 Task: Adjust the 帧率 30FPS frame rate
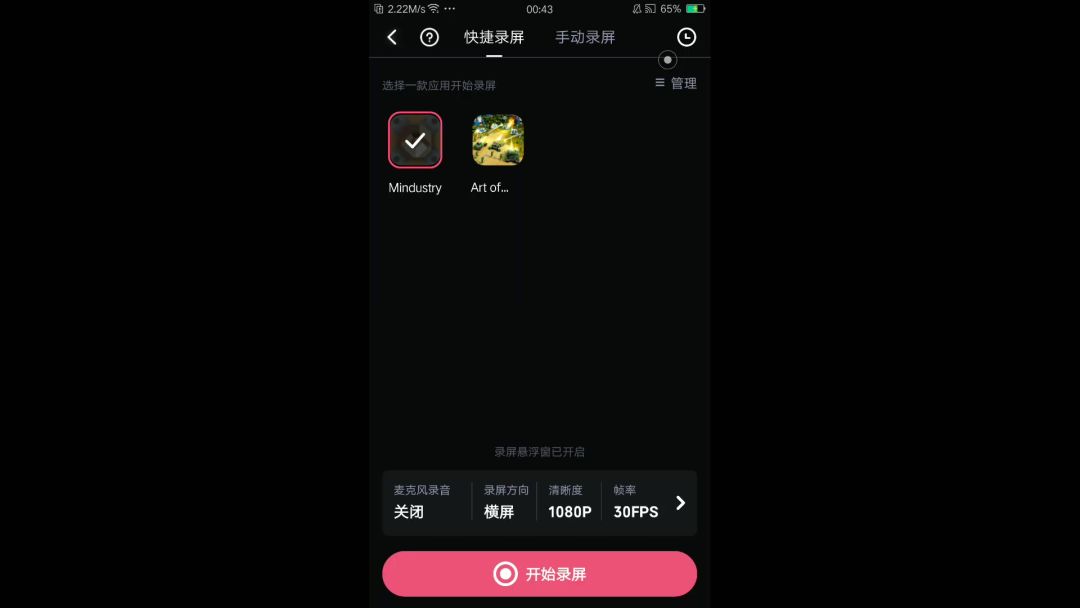635,502
